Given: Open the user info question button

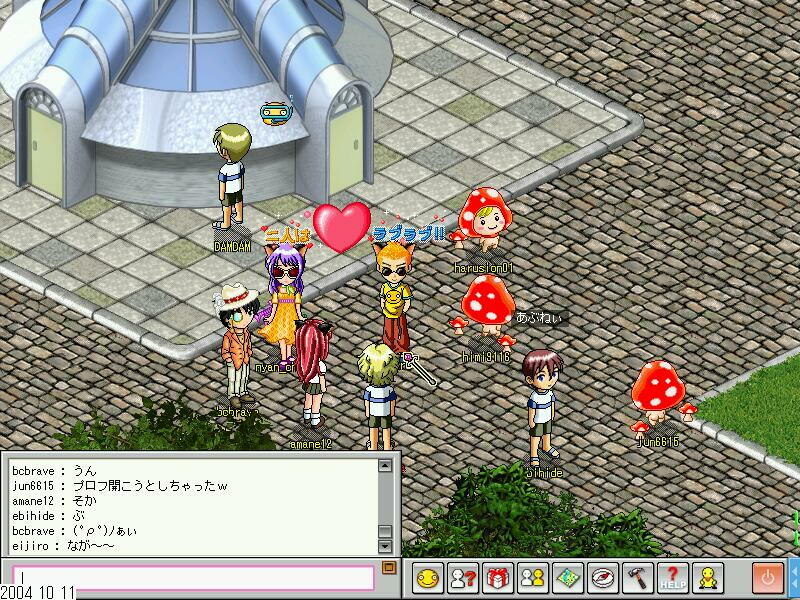Looking at the screenshot, I should (x=462, y=577).
